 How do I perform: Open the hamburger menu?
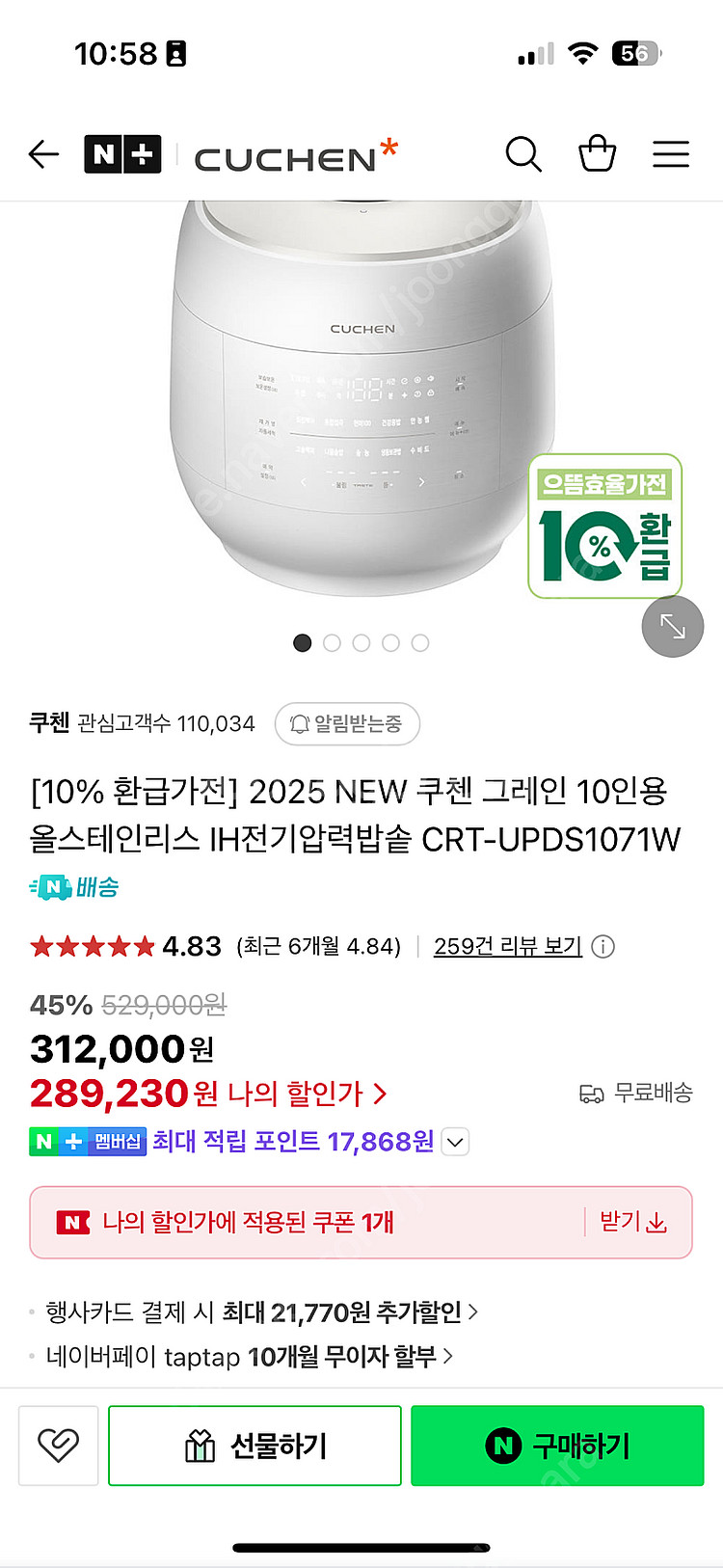[670, 154]
